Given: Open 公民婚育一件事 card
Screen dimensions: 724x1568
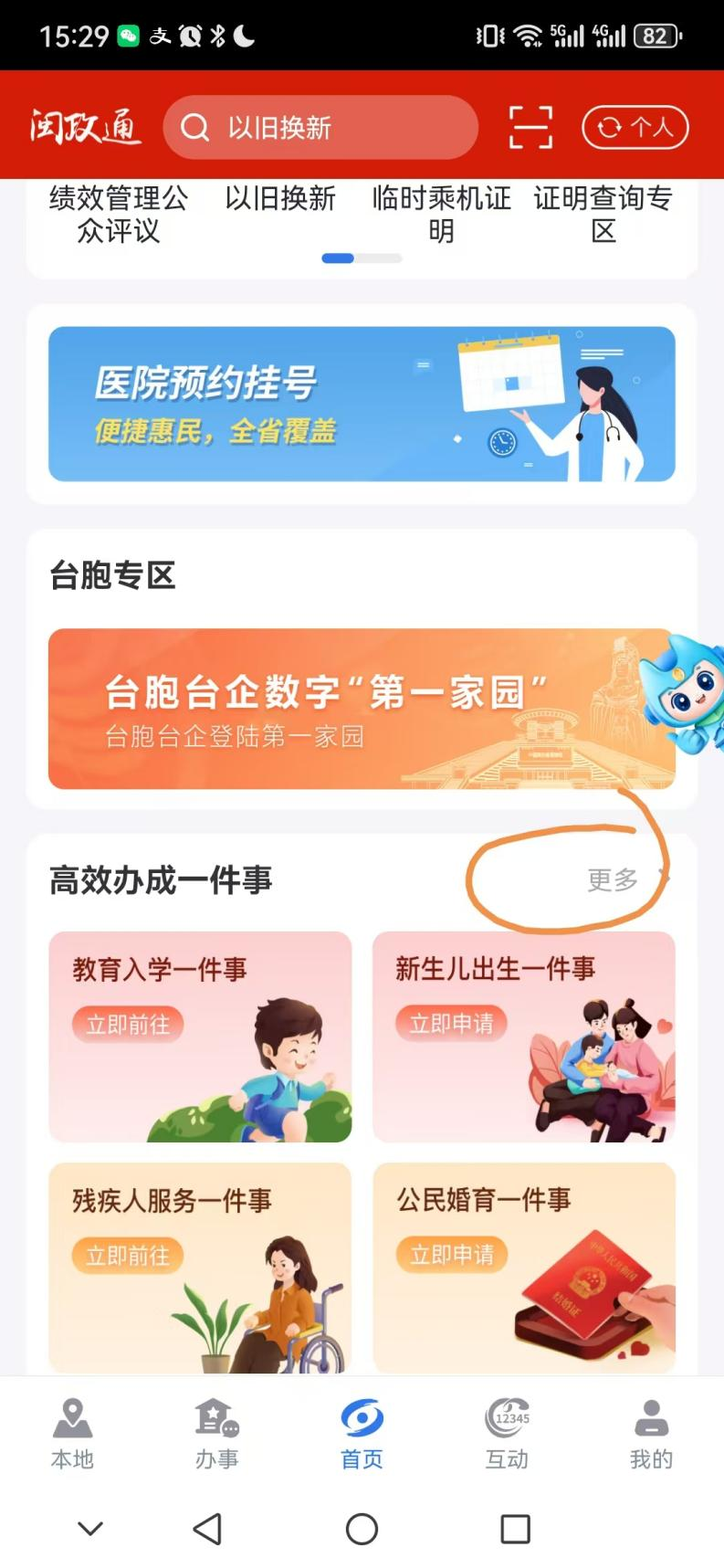Looking at the screenshot, I should point(523,1267).
